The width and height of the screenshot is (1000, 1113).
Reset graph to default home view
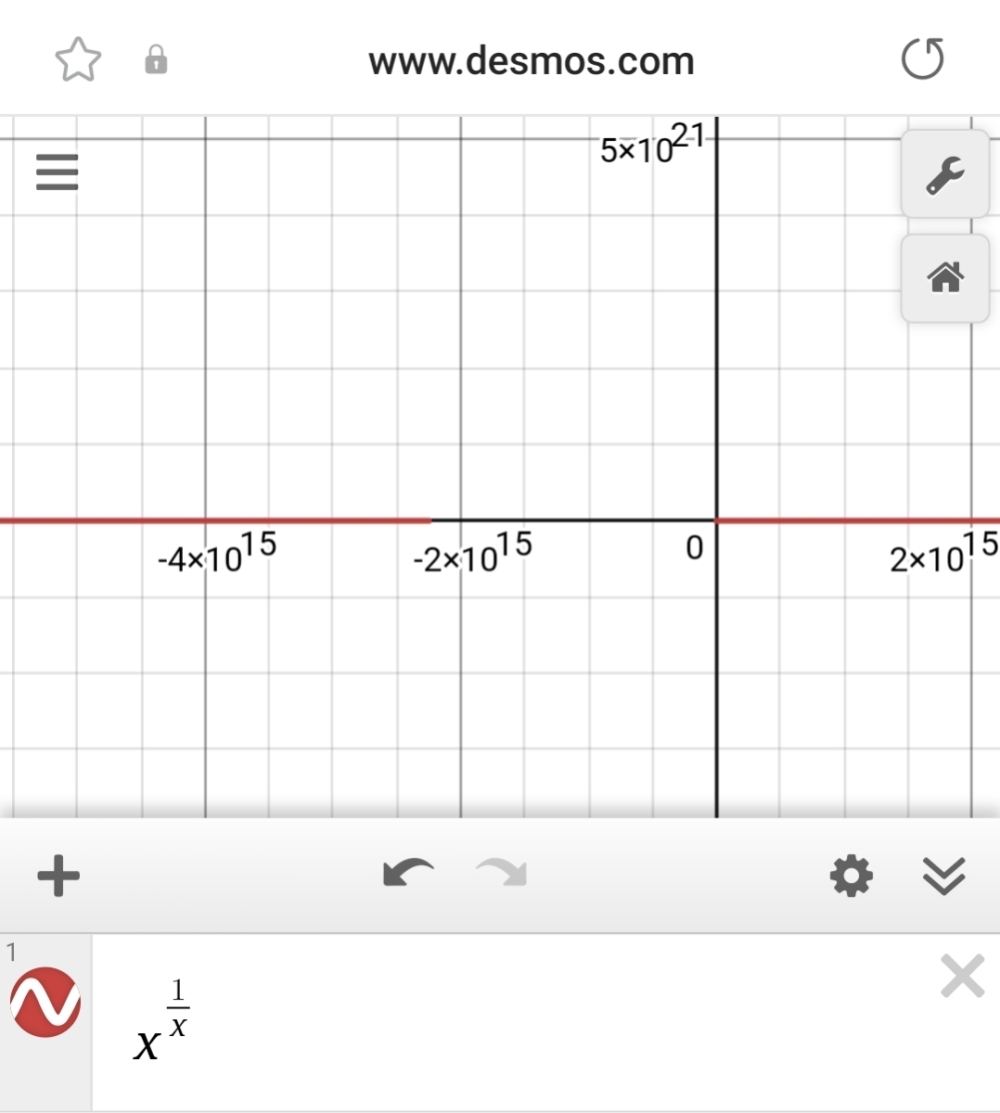coord(945,277)
